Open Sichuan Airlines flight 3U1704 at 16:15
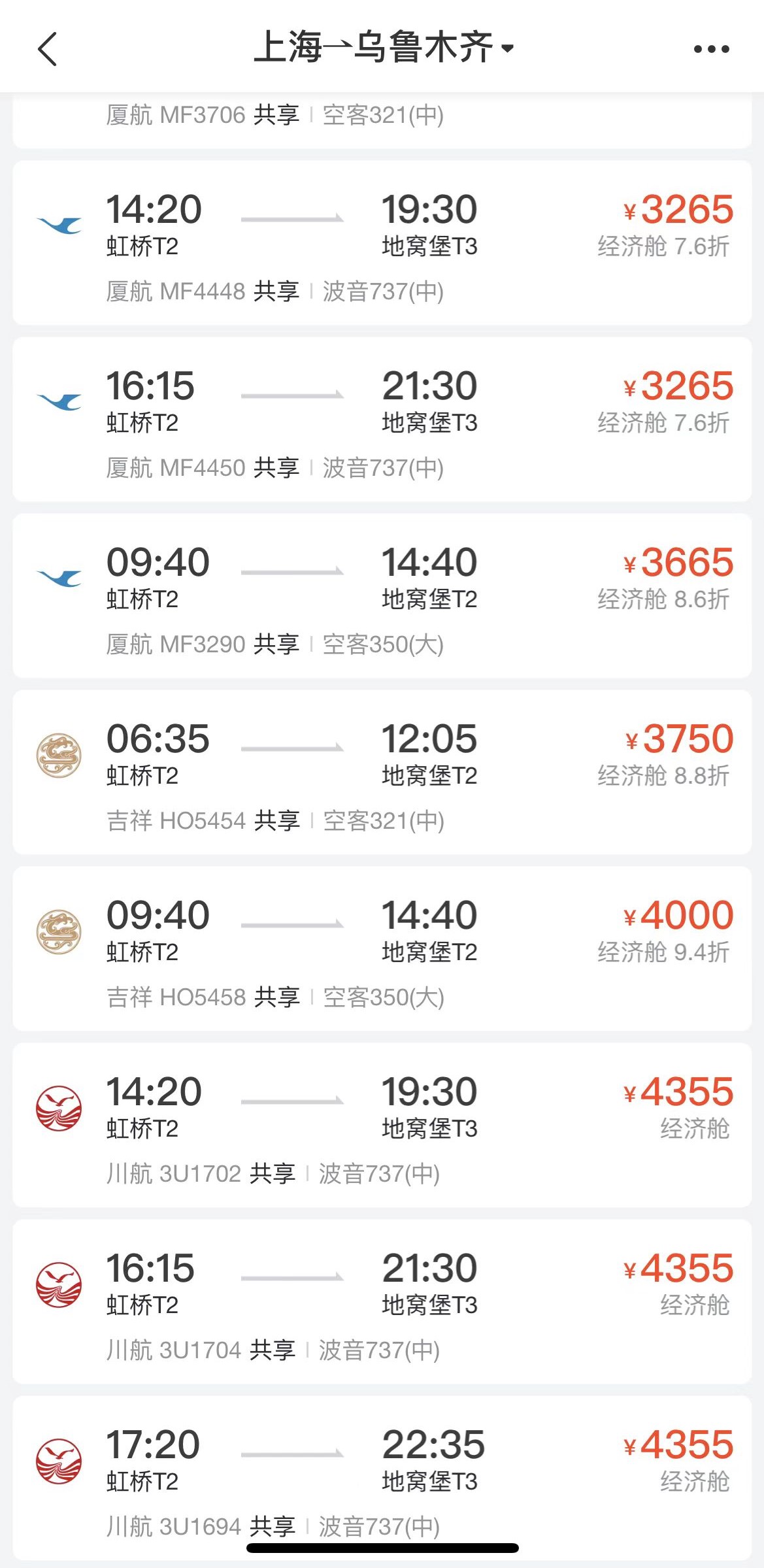Viewport: 764px width, 1568px height. point(382,1302)
